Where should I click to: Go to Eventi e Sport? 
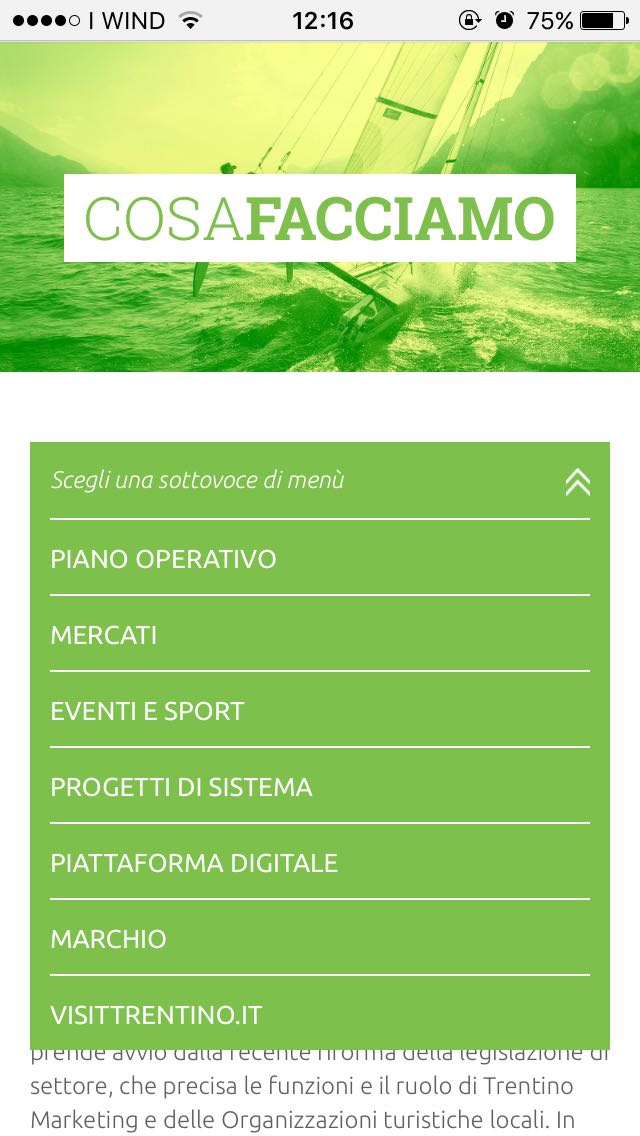click(x=320, y=711)
